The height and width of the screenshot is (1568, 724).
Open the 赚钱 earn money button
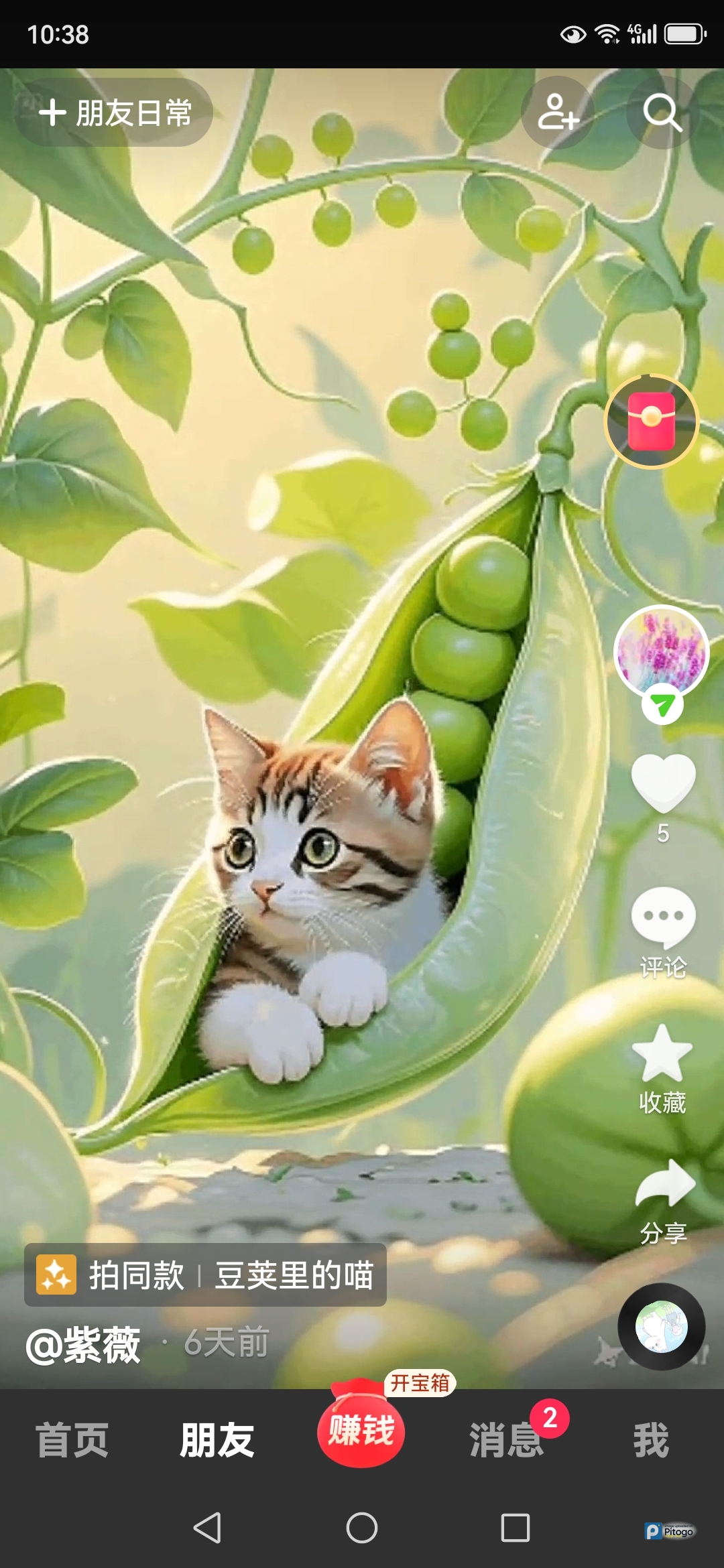[x=361, y=1431]
